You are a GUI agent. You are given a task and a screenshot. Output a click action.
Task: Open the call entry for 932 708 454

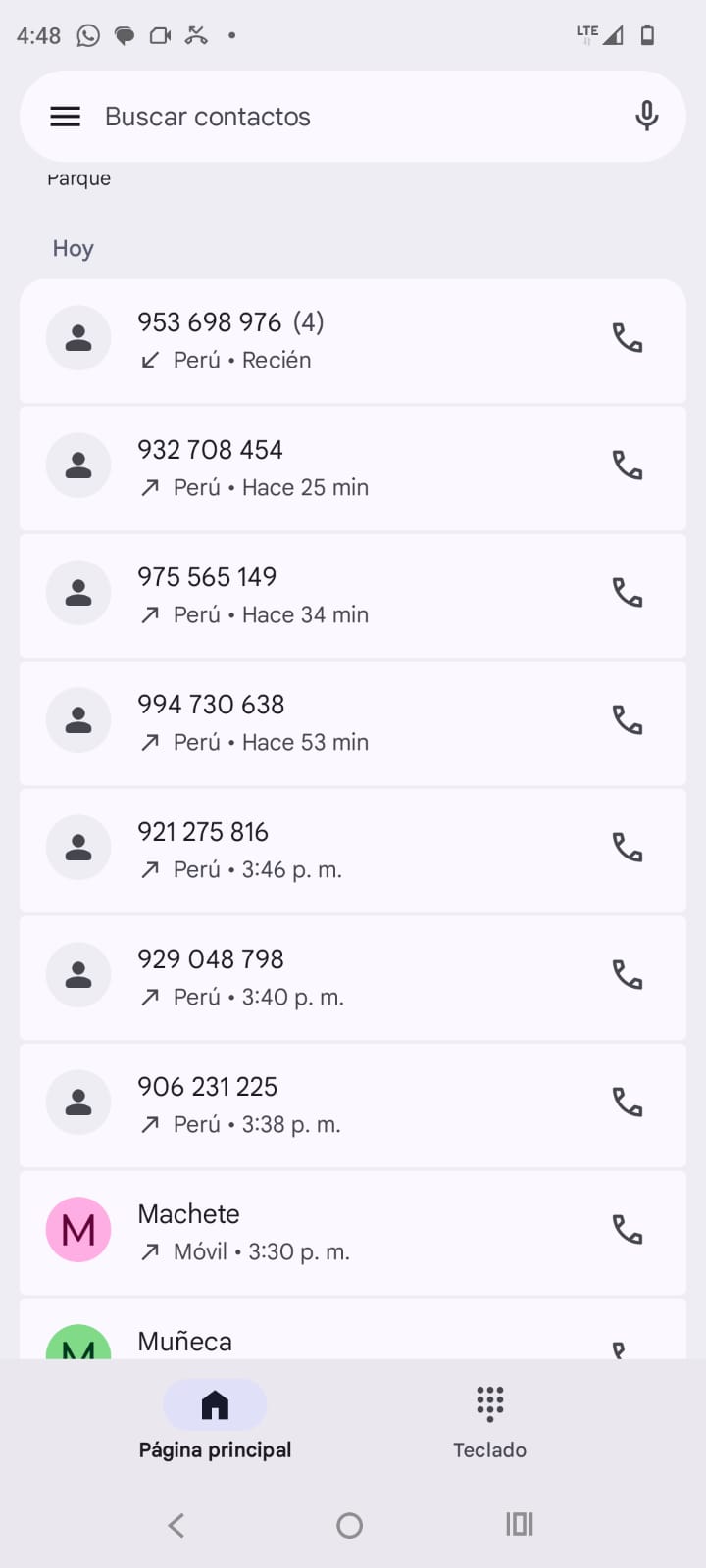coord(324,467)
